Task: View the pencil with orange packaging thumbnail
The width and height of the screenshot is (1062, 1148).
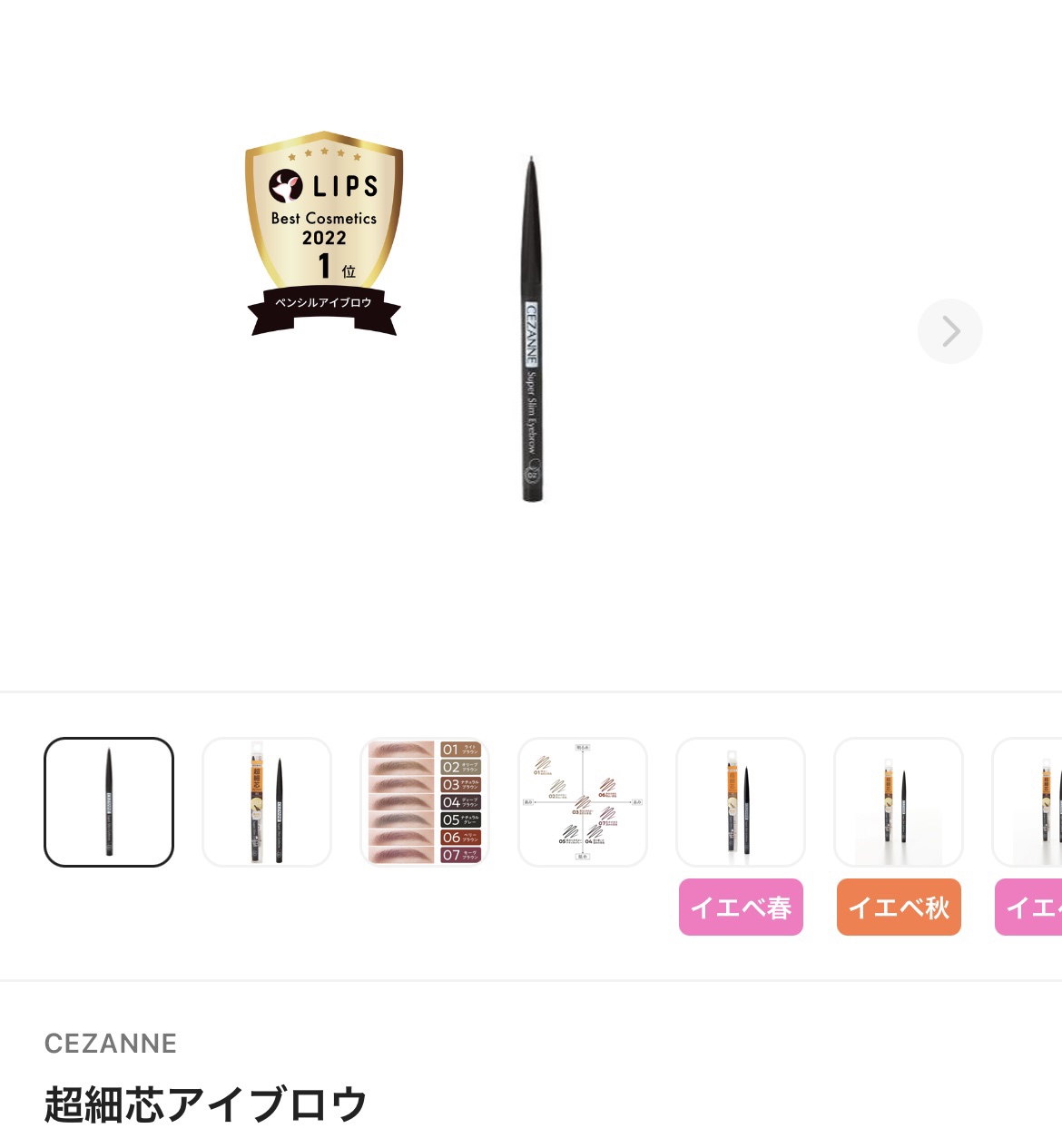Action: coord(267,801)
